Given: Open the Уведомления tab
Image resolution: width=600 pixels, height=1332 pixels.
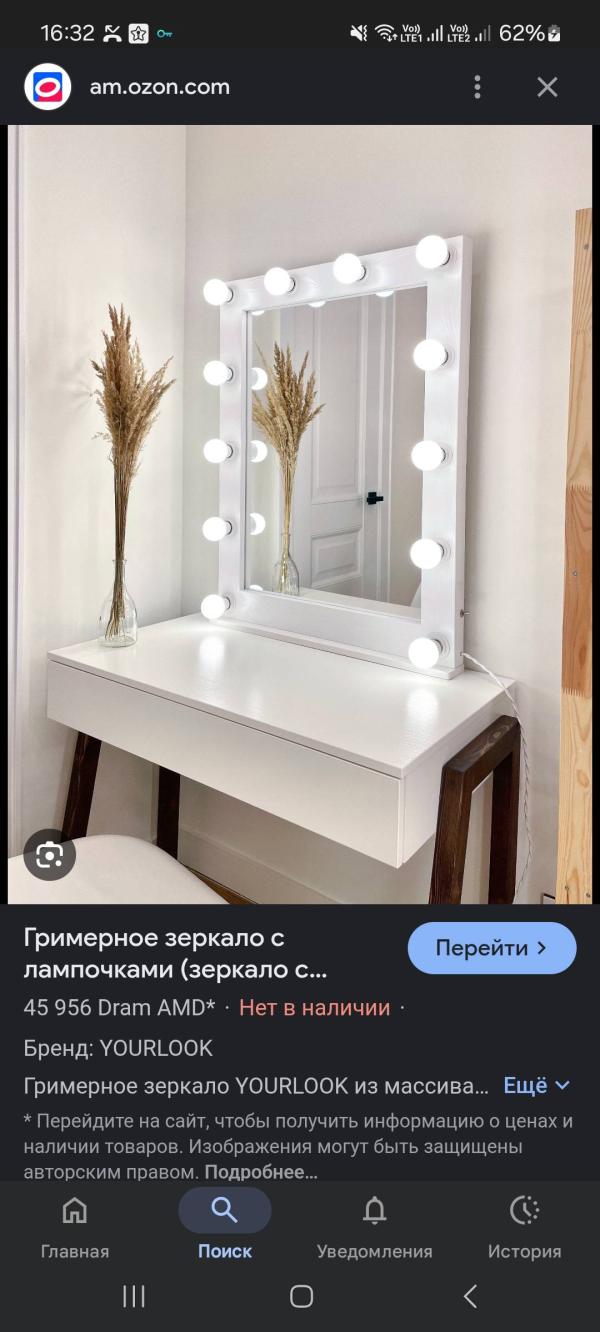Looking at the screenshot, I should tap(375, 1228).
